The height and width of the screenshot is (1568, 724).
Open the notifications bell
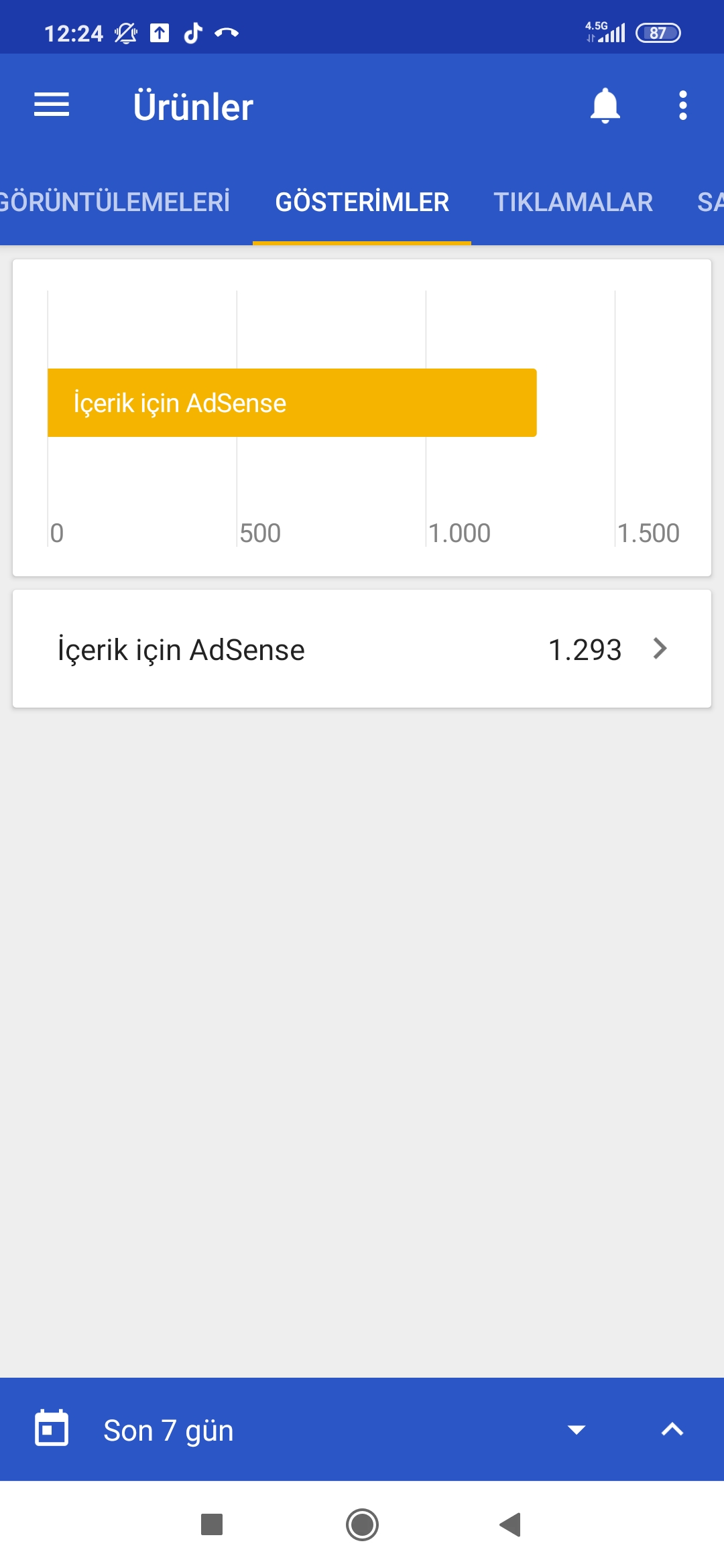605,105
